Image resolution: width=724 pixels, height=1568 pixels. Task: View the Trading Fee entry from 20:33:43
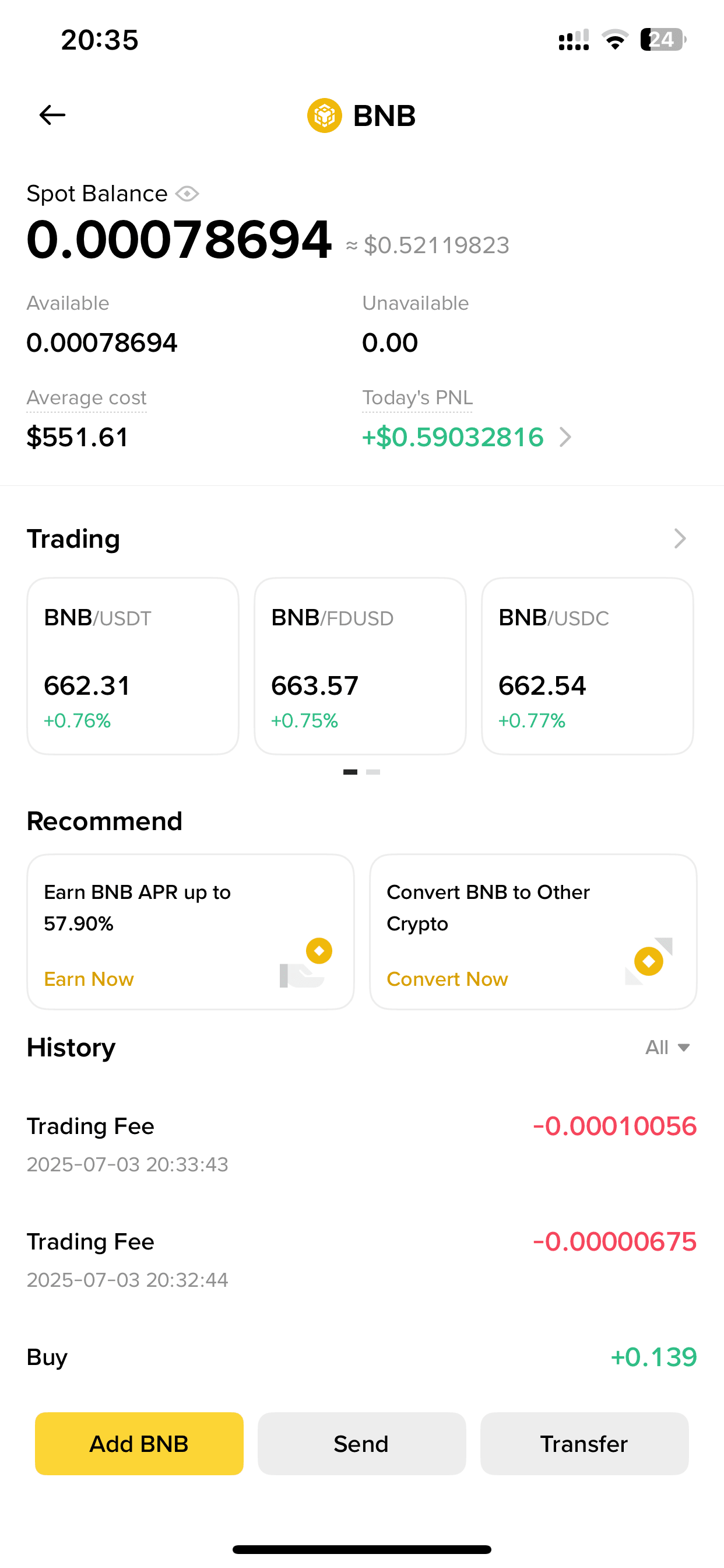[361, 1143]
